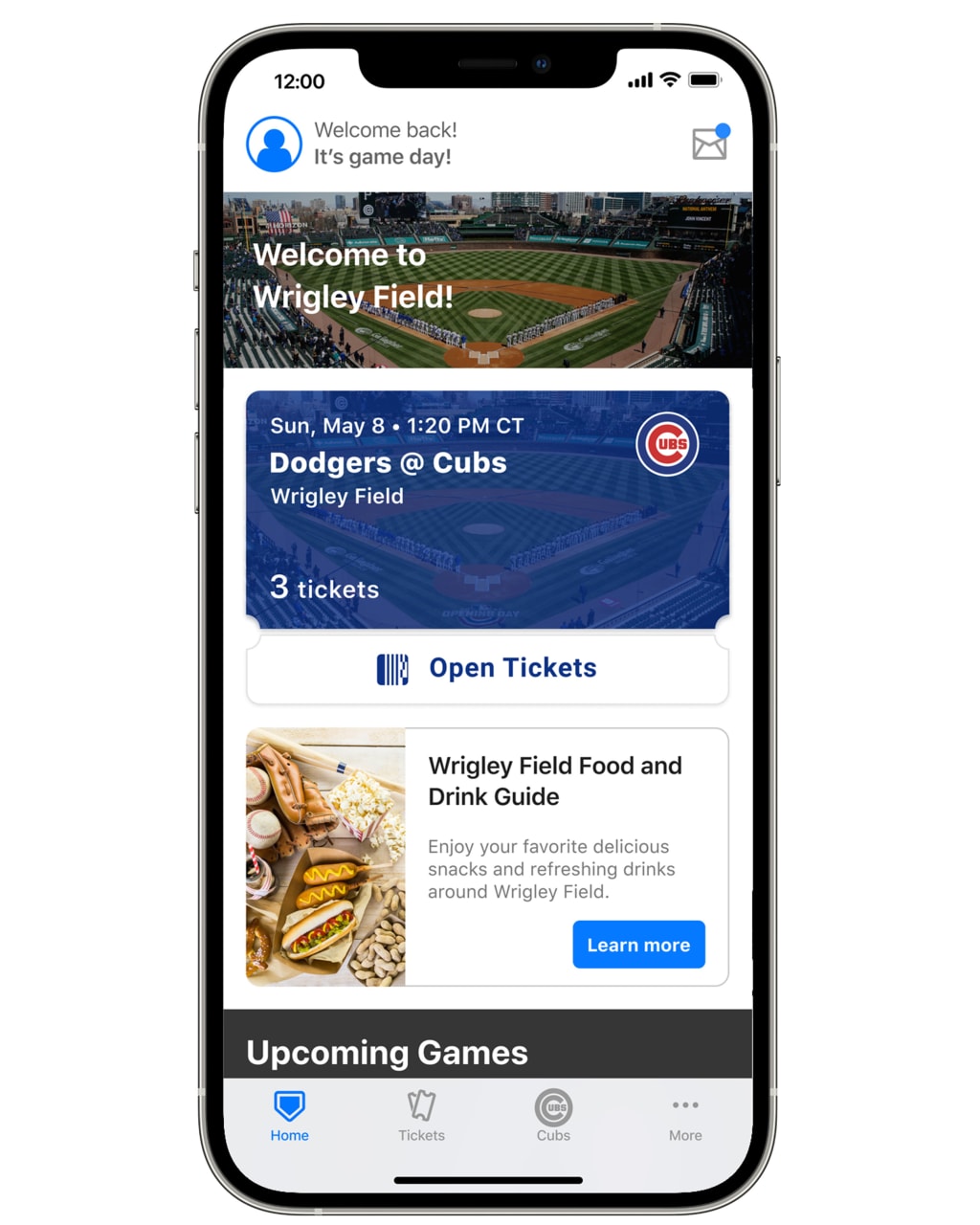This screenshot has height=1225, width=980.
Task: Open the inbox envelope icon
Action: click(709, 144)
